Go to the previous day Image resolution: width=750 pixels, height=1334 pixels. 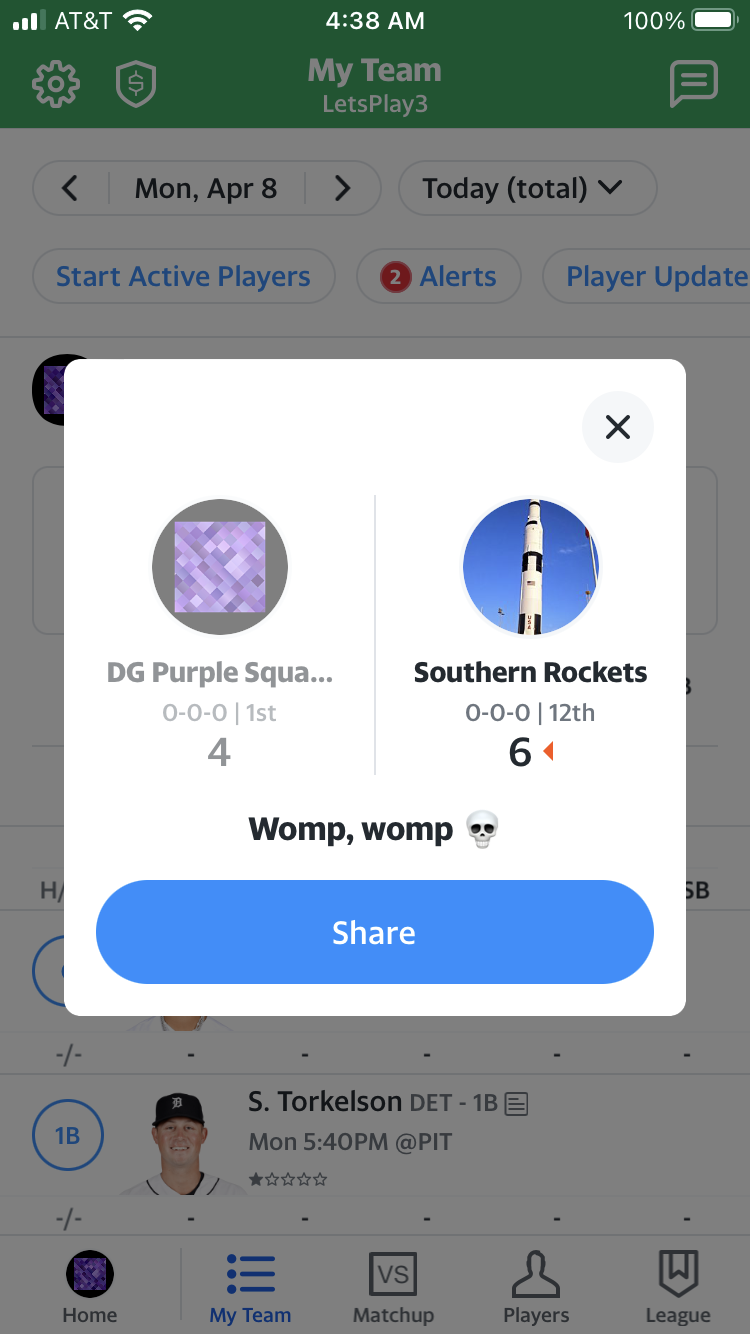(x=70, y=188)
